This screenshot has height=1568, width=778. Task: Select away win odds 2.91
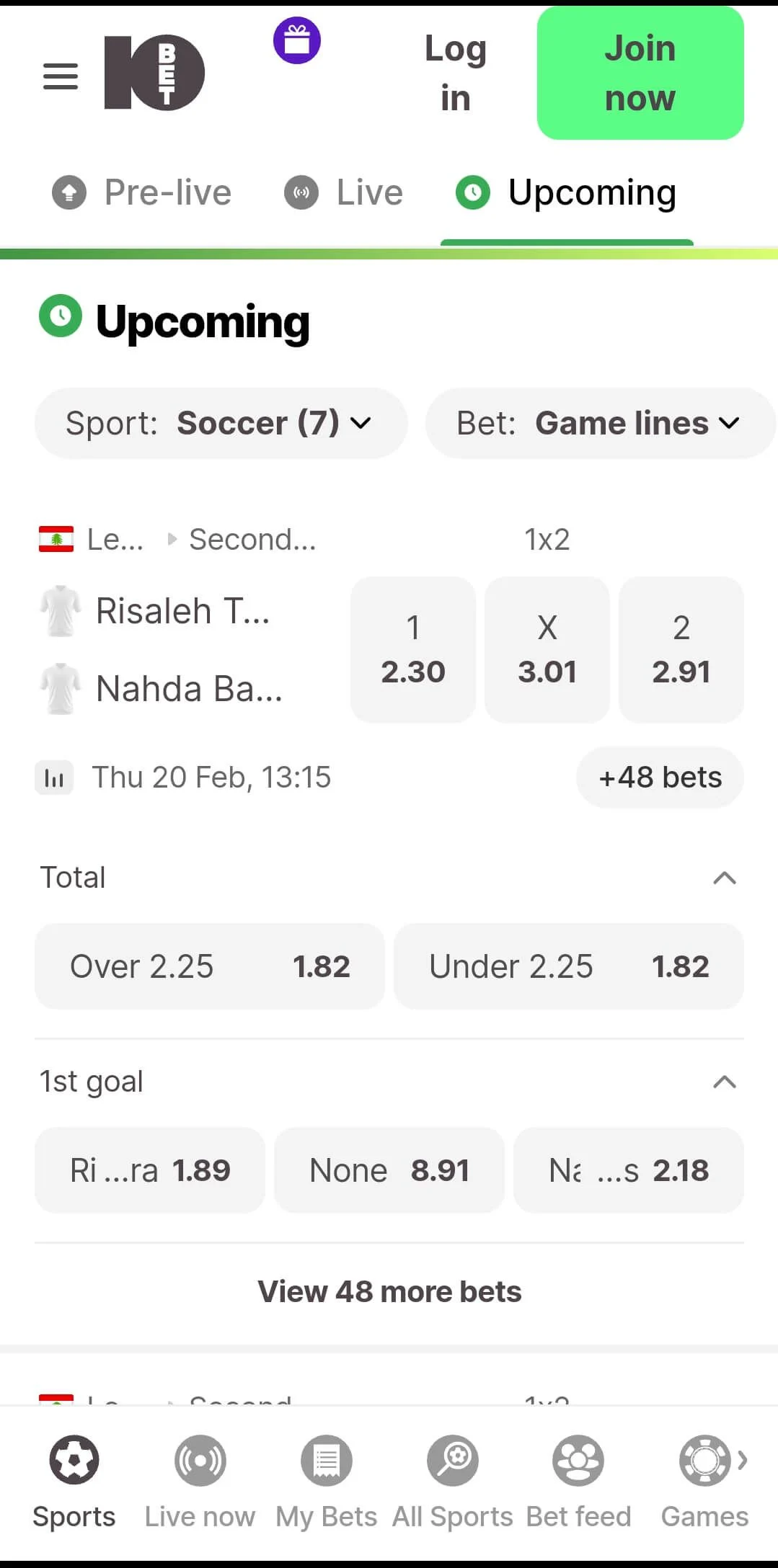click(x=681, y=649)
